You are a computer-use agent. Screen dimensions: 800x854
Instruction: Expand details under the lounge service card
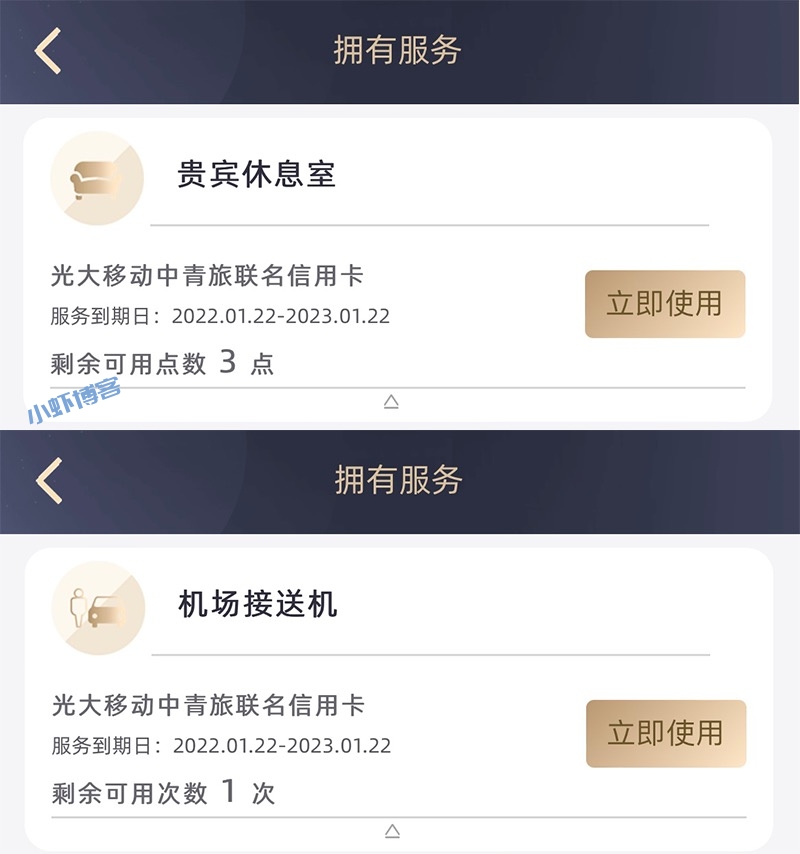tap(391, 401)
